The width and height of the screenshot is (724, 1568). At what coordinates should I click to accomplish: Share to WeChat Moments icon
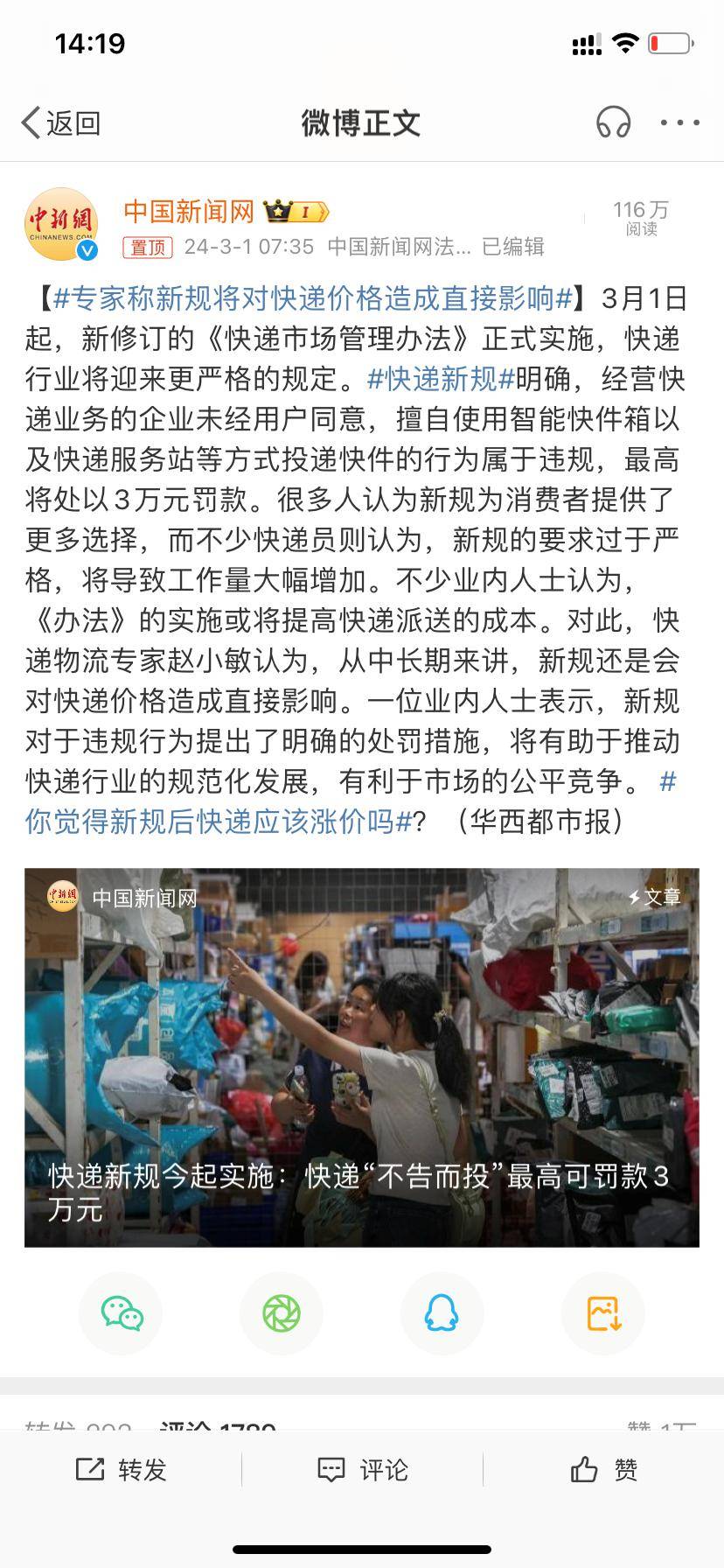pos(282,1313)
